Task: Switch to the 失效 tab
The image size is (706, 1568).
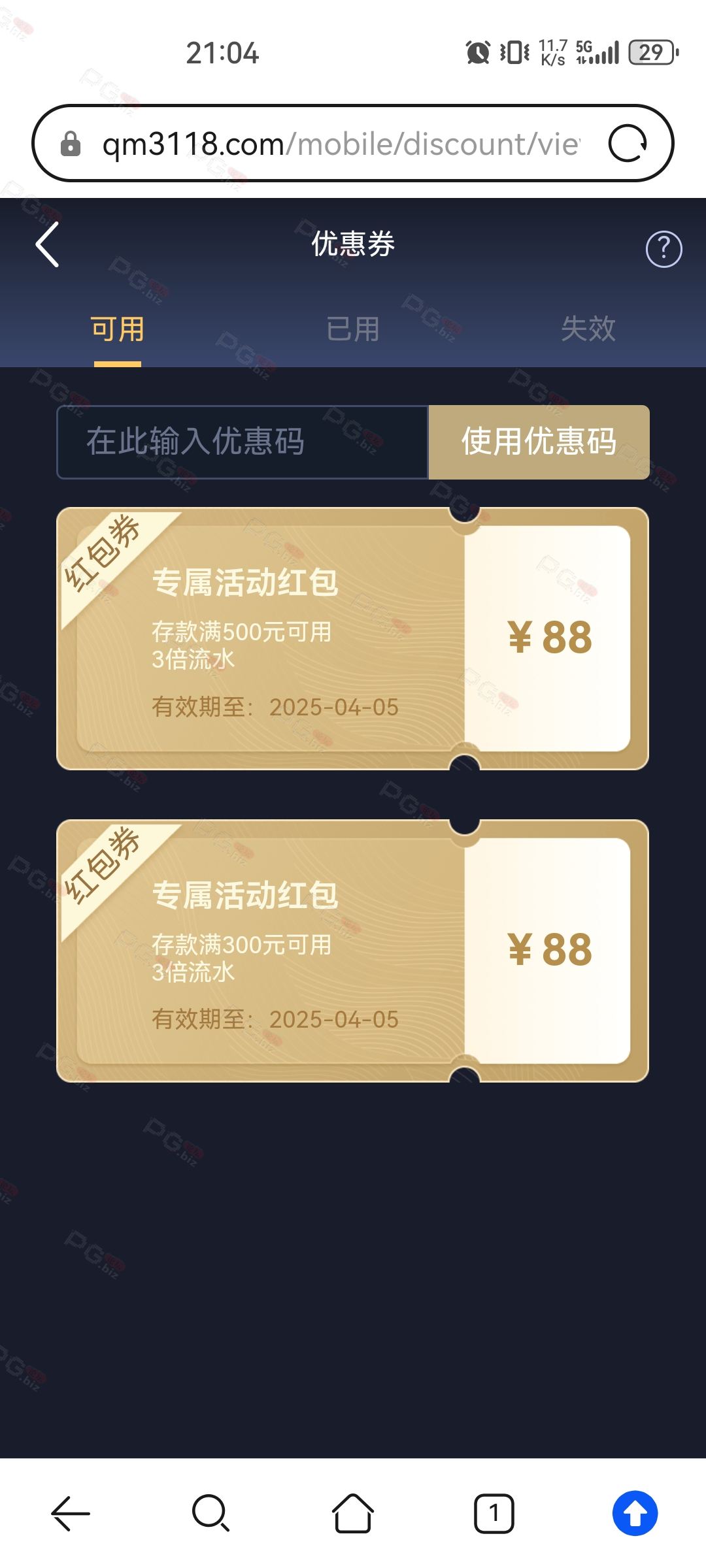Action: click(588, 329)
